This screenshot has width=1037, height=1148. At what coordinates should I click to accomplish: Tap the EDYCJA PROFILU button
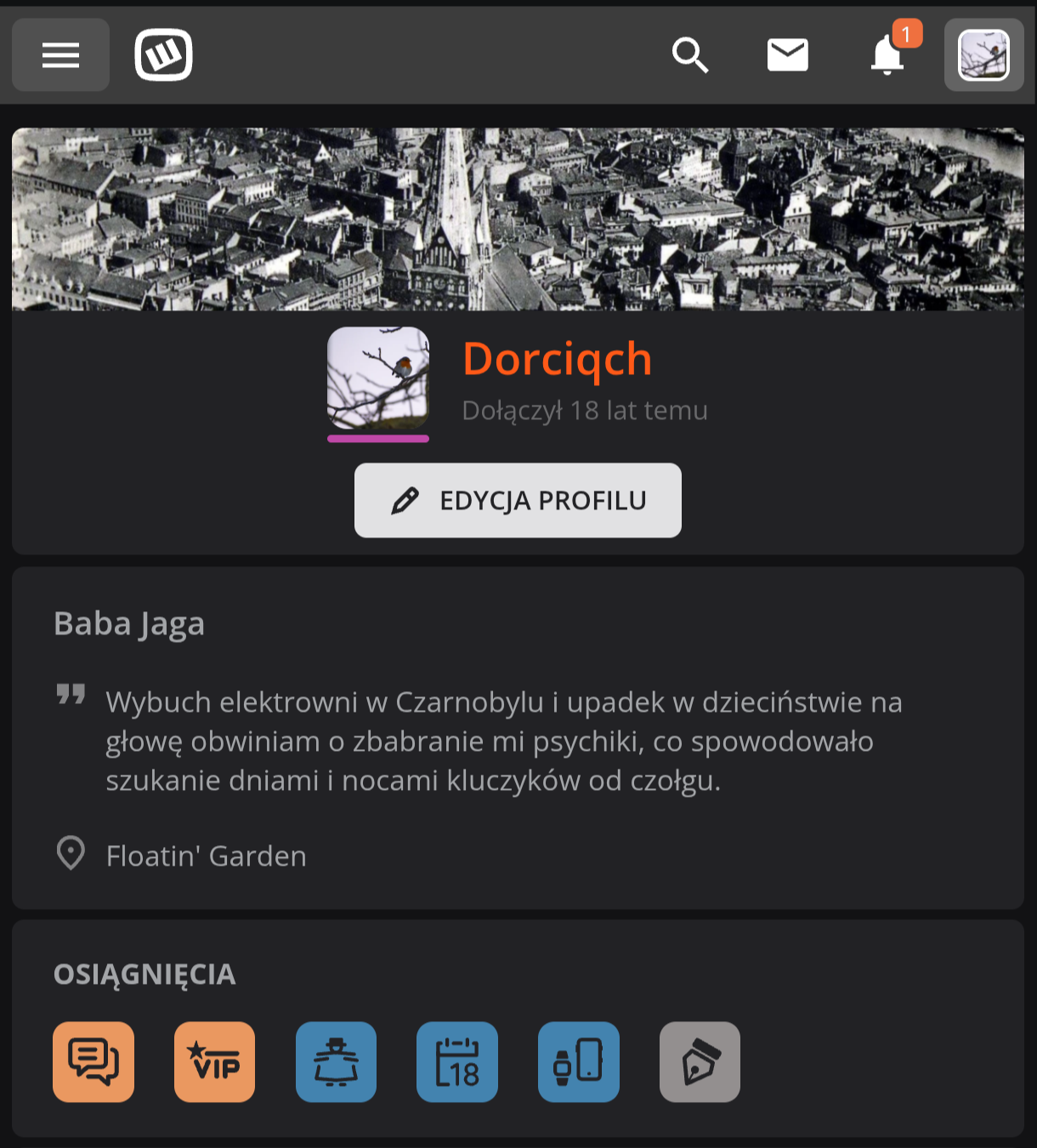518,500
